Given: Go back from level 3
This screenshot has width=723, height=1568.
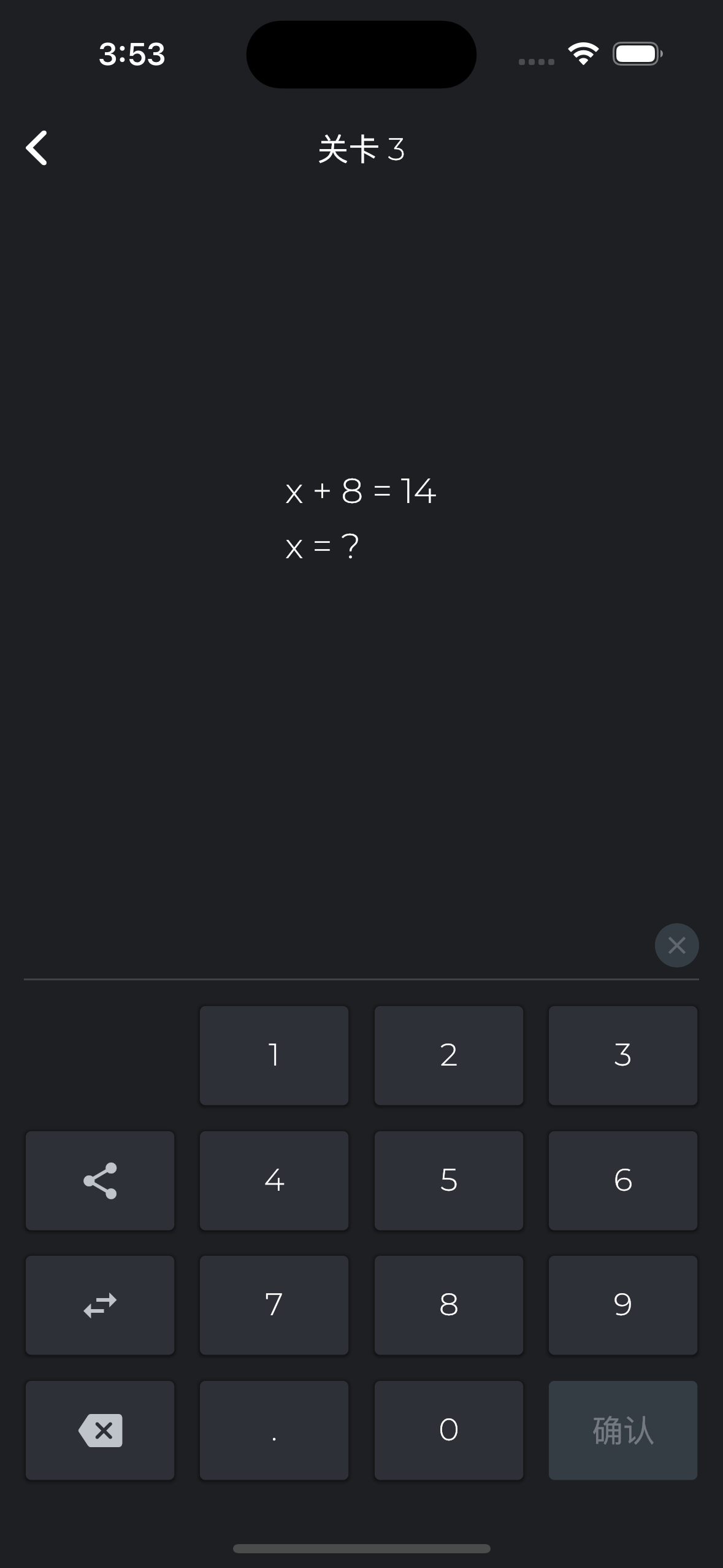Looking at the screenshot, I should (37, 148).
